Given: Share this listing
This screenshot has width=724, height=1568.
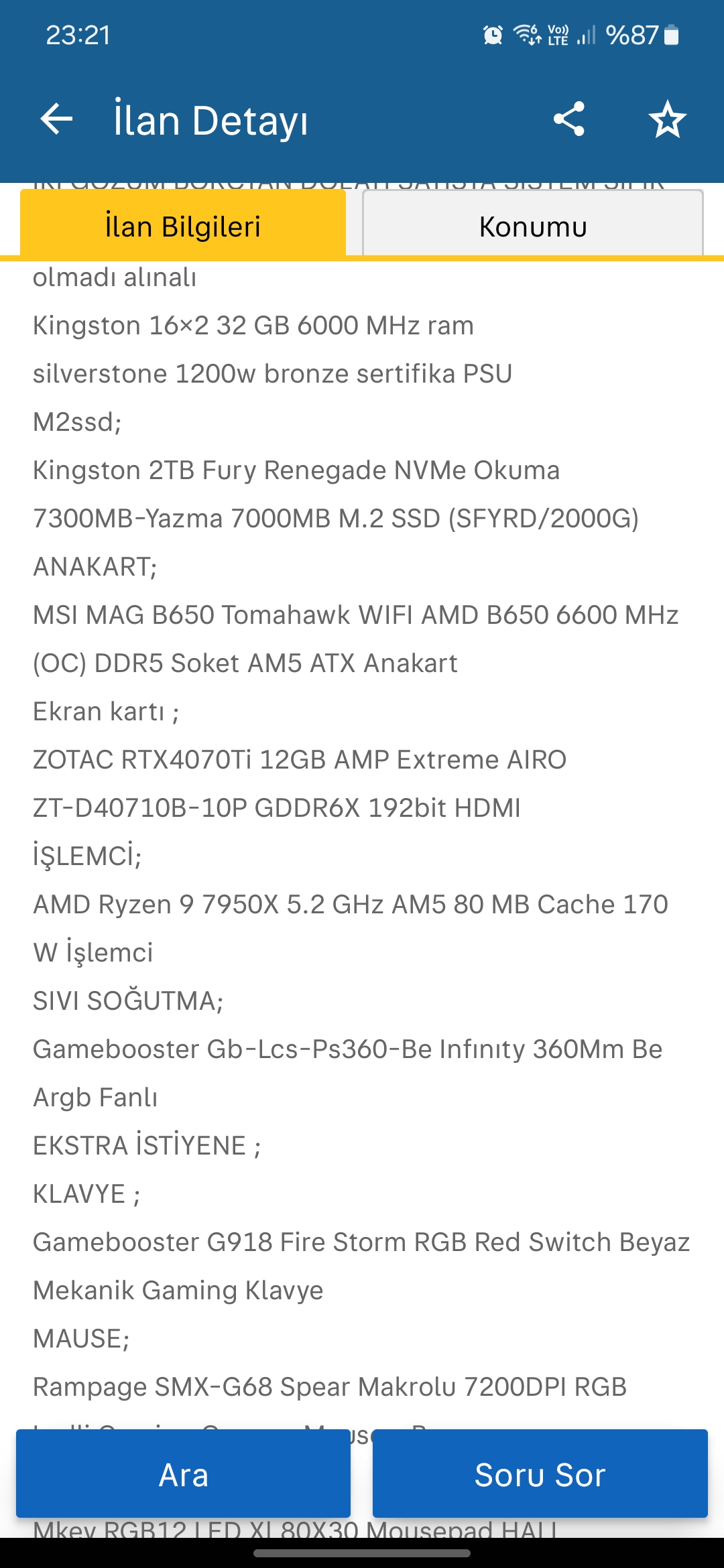Looking at the screenshot, I should 568,120.
